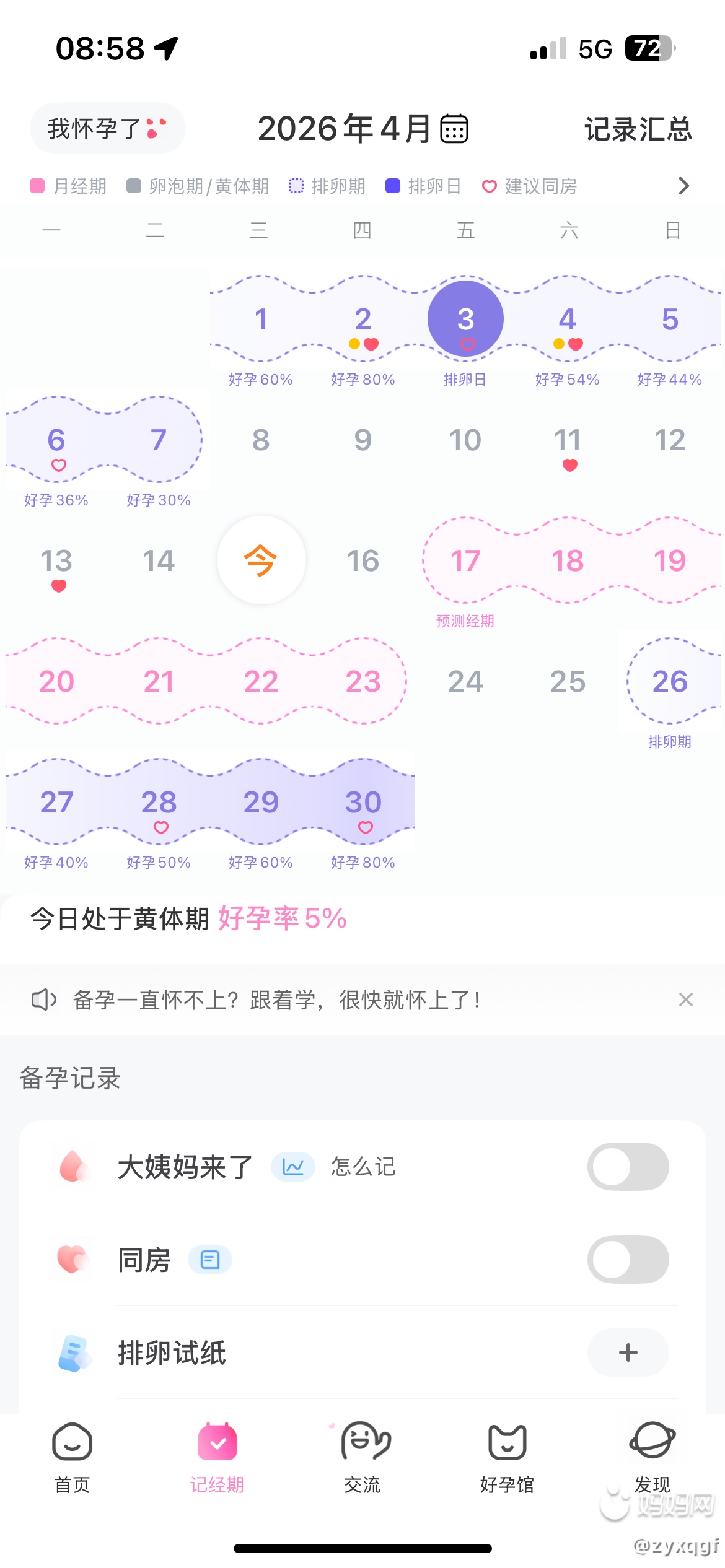The width and height of the screenshot is (725, 1568).
Task: Select April 26 on calendar
Action: 669,682
